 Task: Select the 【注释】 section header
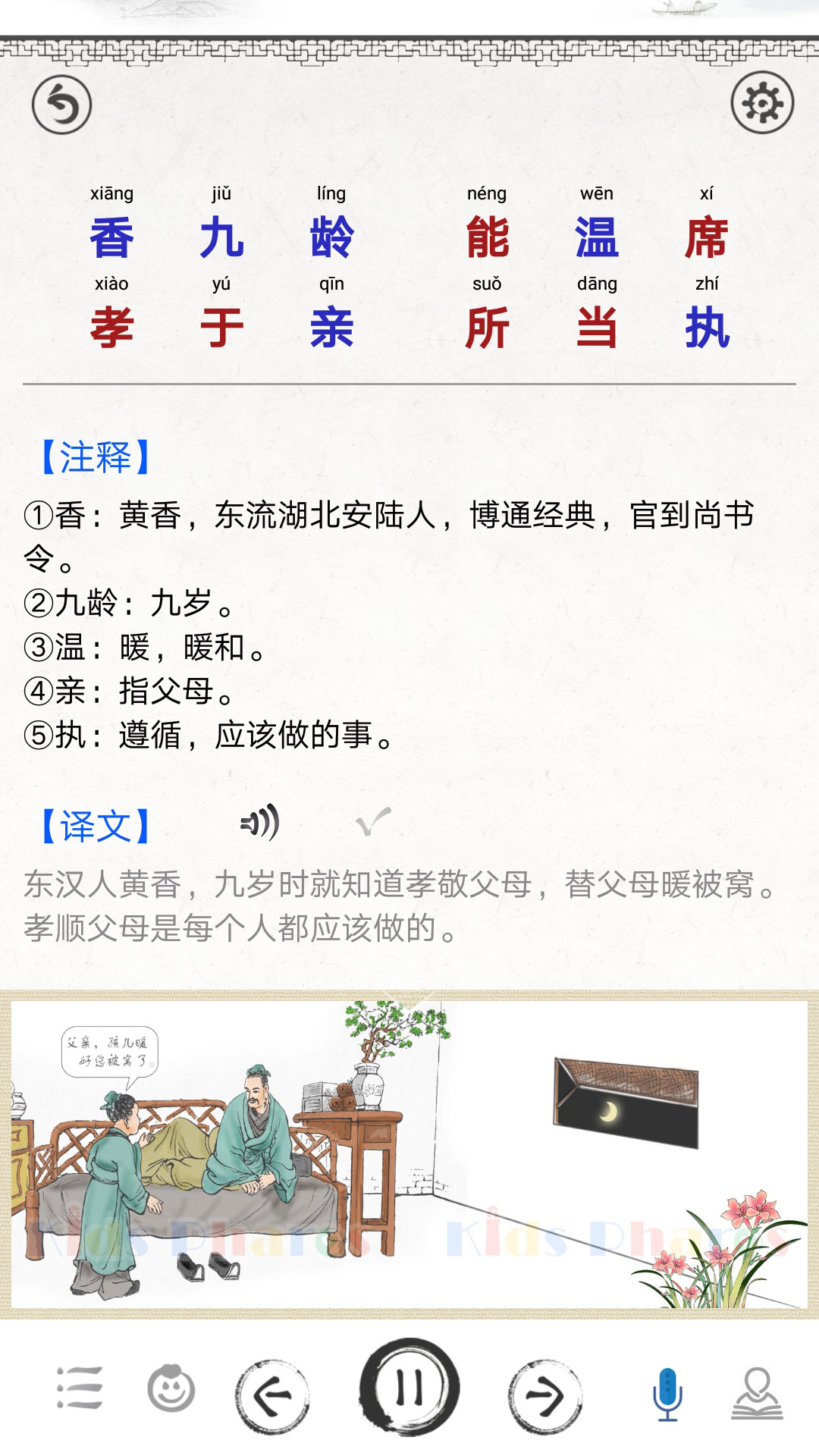tap(91, 455)
